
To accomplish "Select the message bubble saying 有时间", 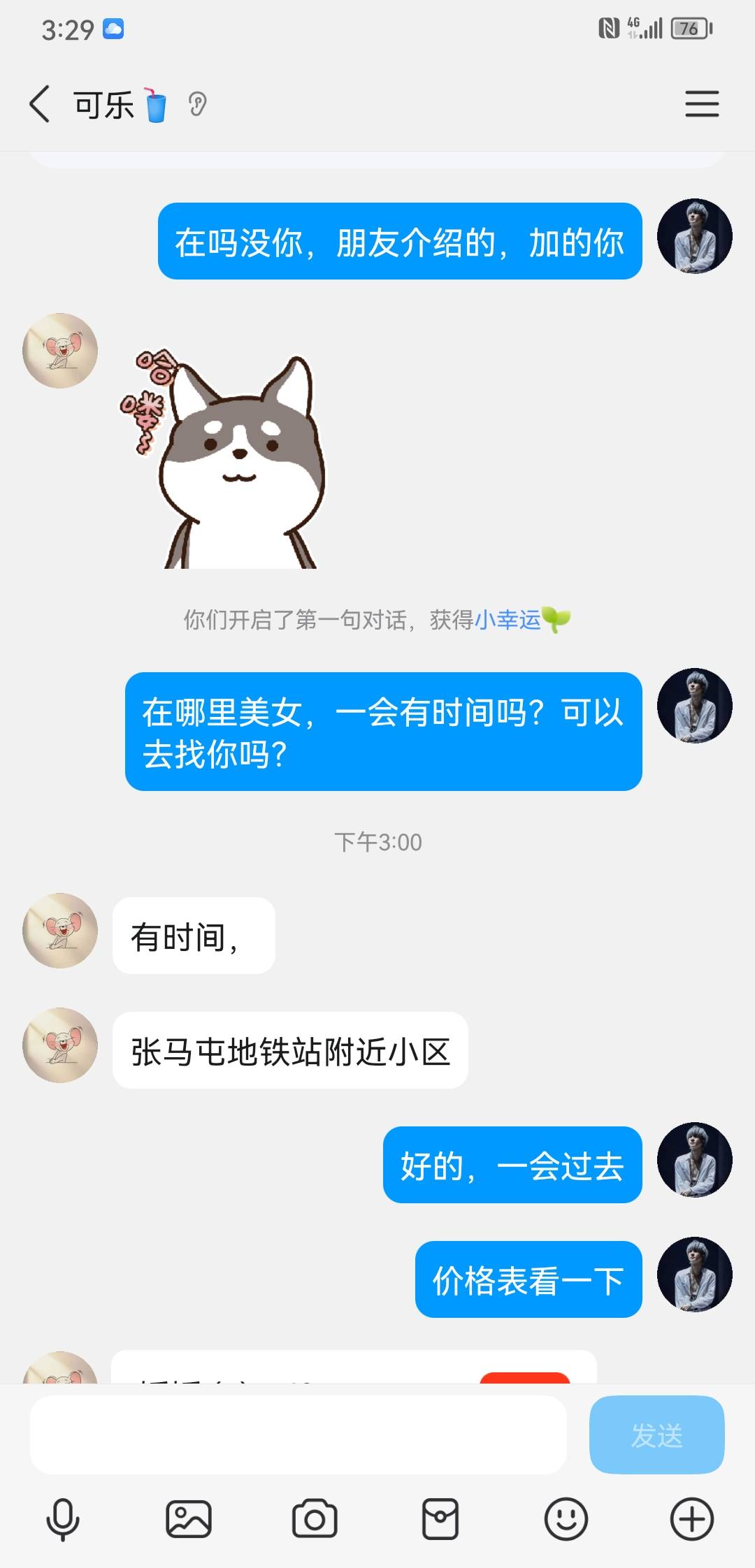I will (194, 936).
